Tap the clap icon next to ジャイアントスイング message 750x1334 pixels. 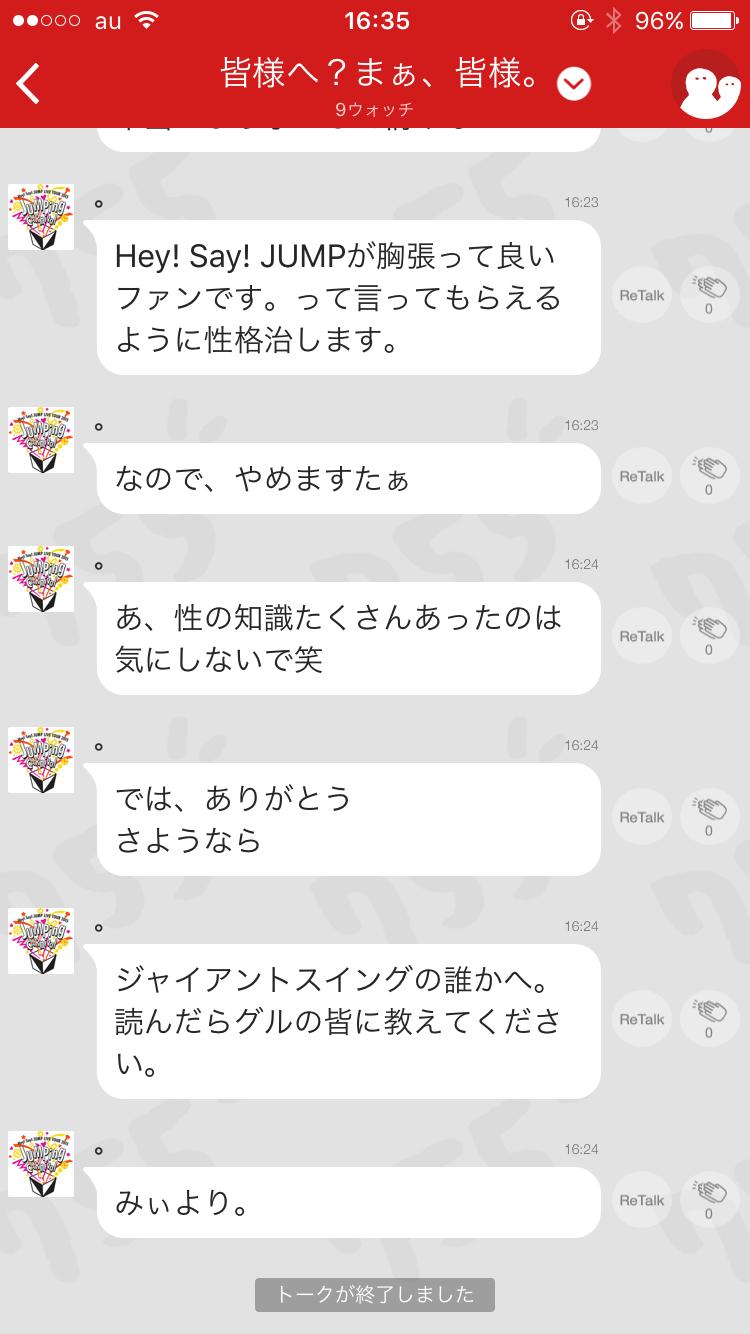click(x=709, y=1018)
